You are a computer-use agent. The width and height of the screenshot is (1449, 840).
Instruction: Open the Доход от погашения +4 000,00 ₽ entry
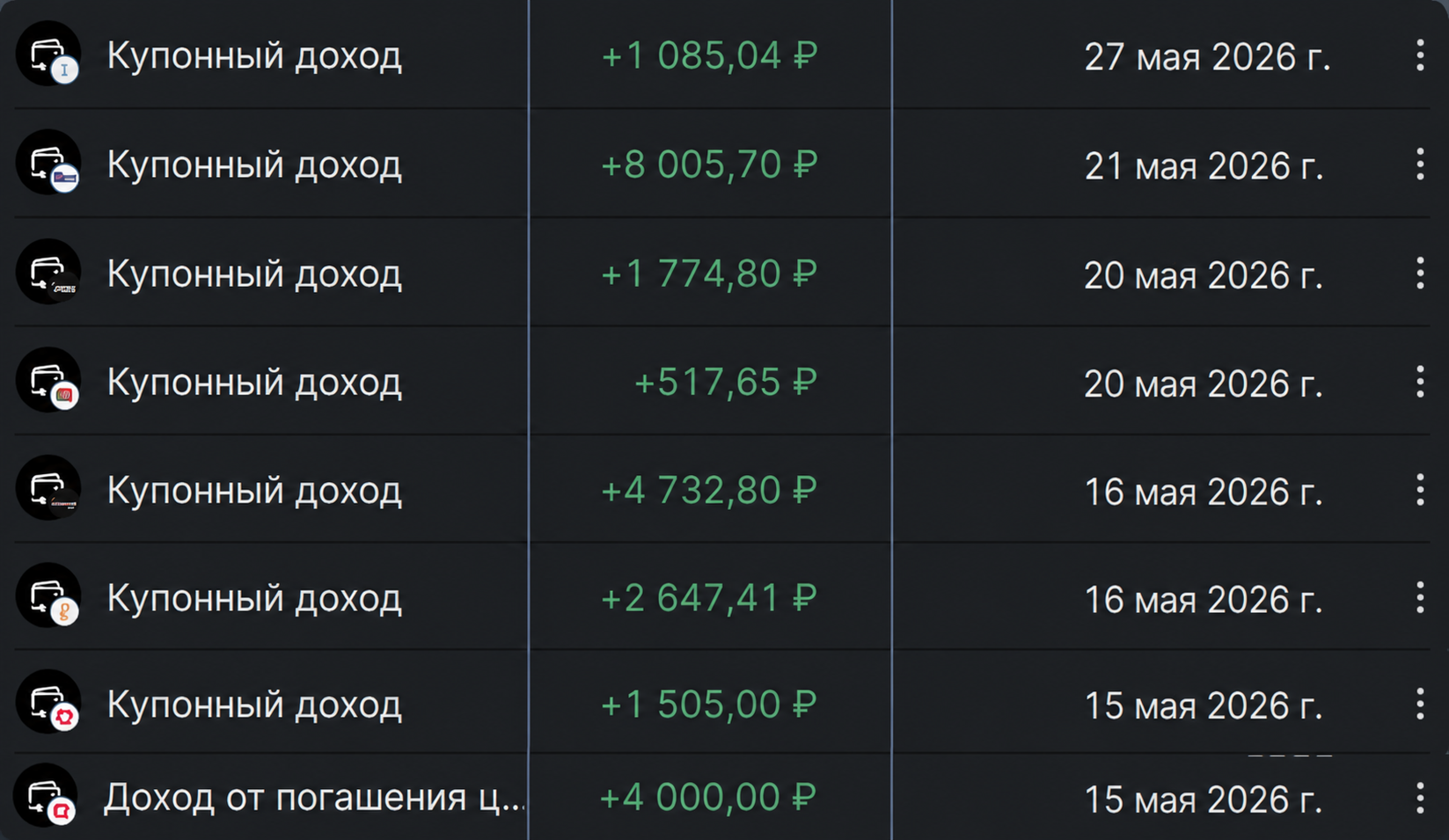[721, 797]
